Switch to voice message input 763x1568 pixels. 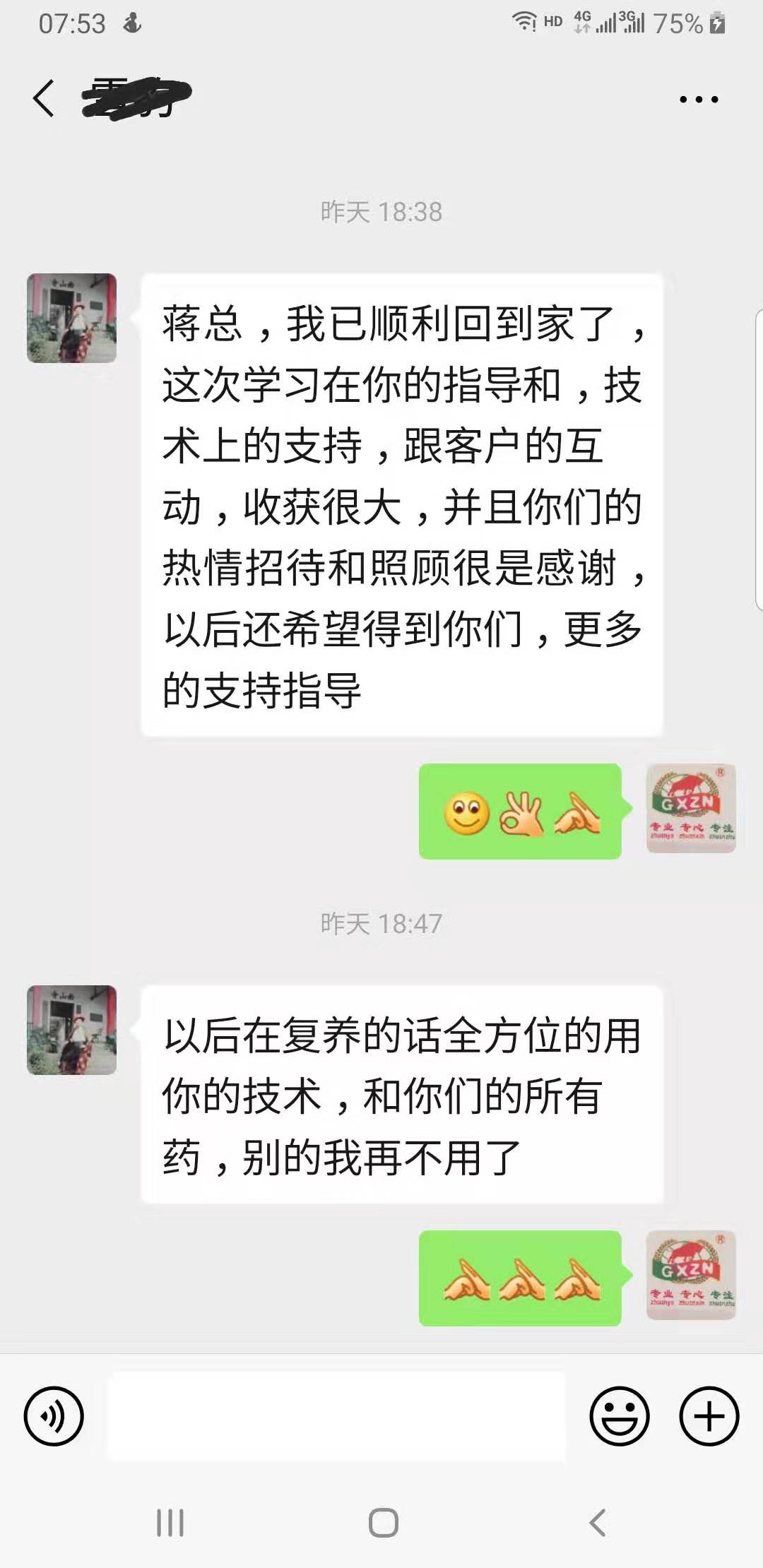click(54, 1416)
